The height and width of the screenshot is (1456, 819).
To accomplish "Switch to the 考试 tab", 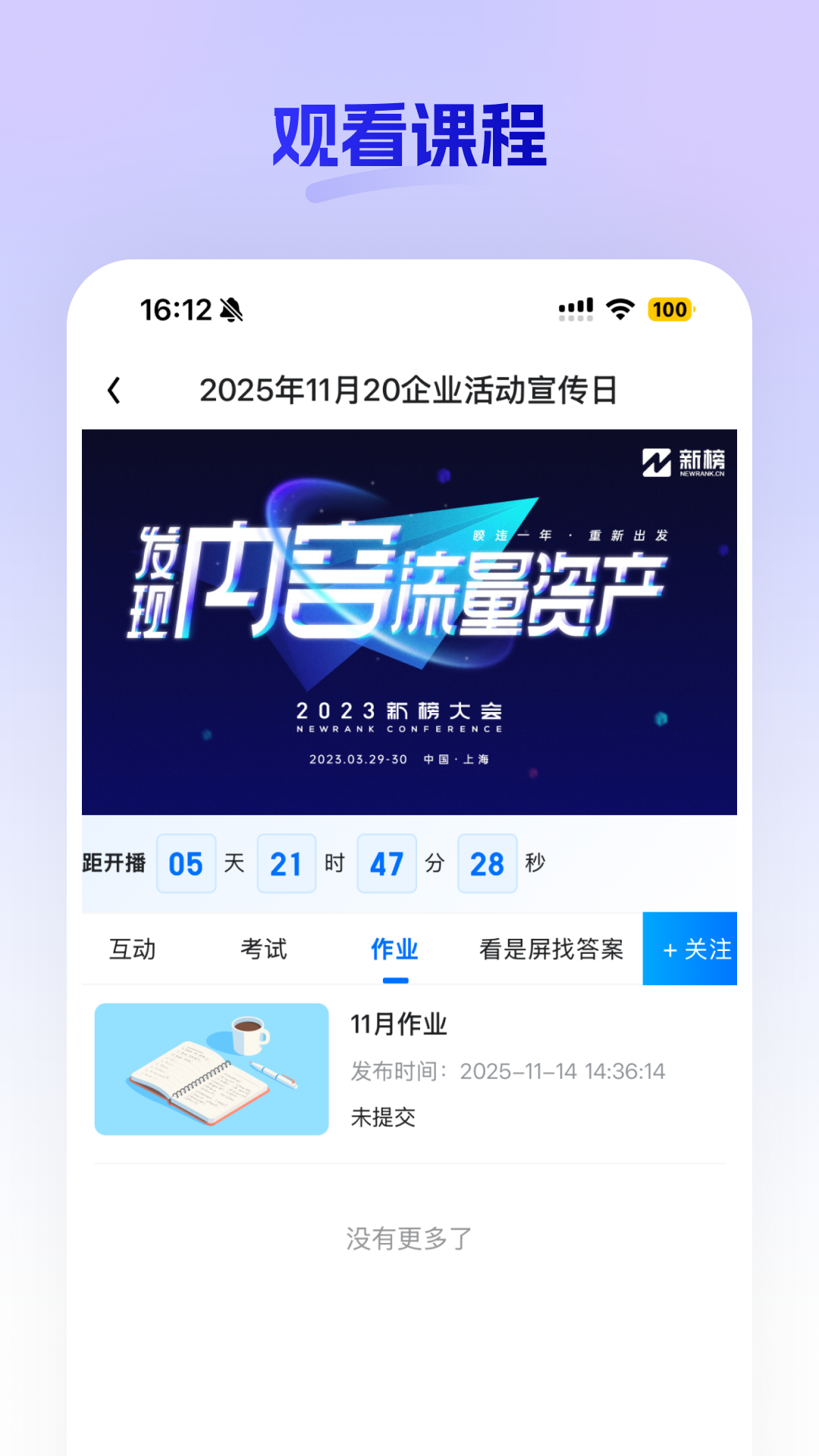I will coord(264,949).
